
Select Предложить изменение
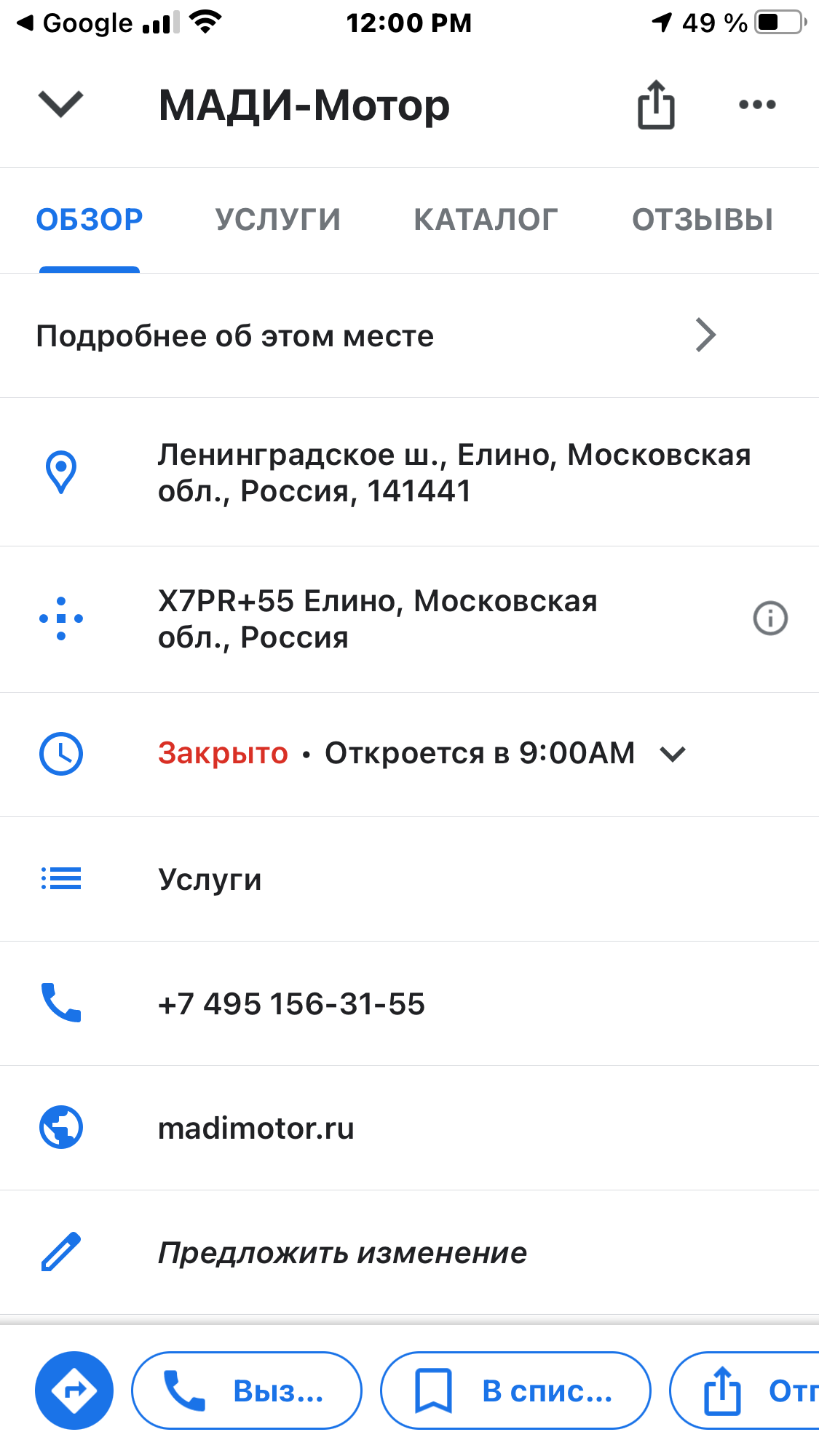(x=409, y=1252)
